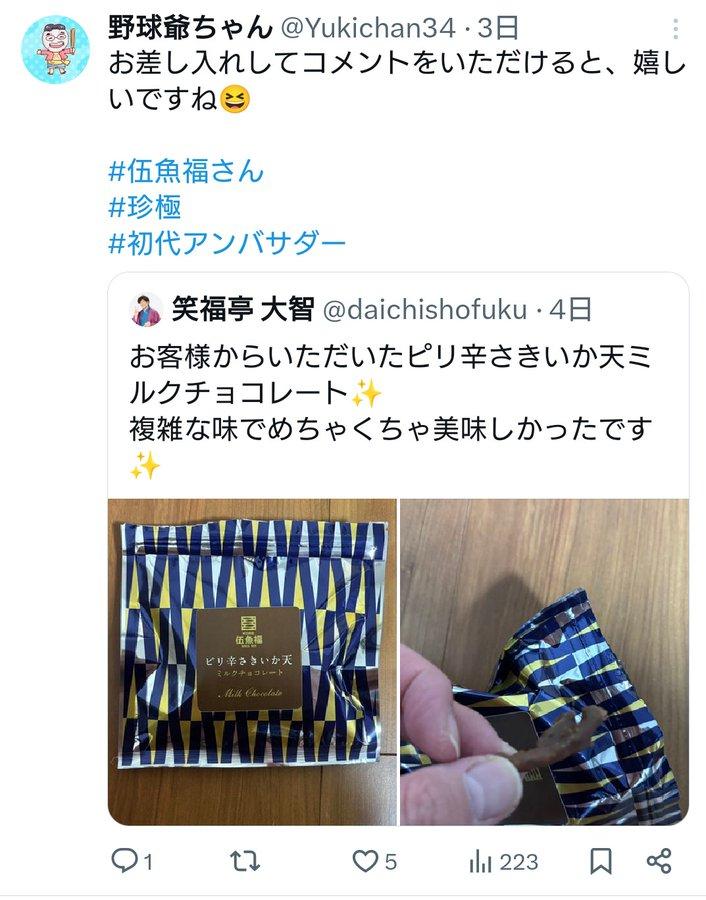
Task: View the chocolate package photo
Action: click(x=252, y=661)
